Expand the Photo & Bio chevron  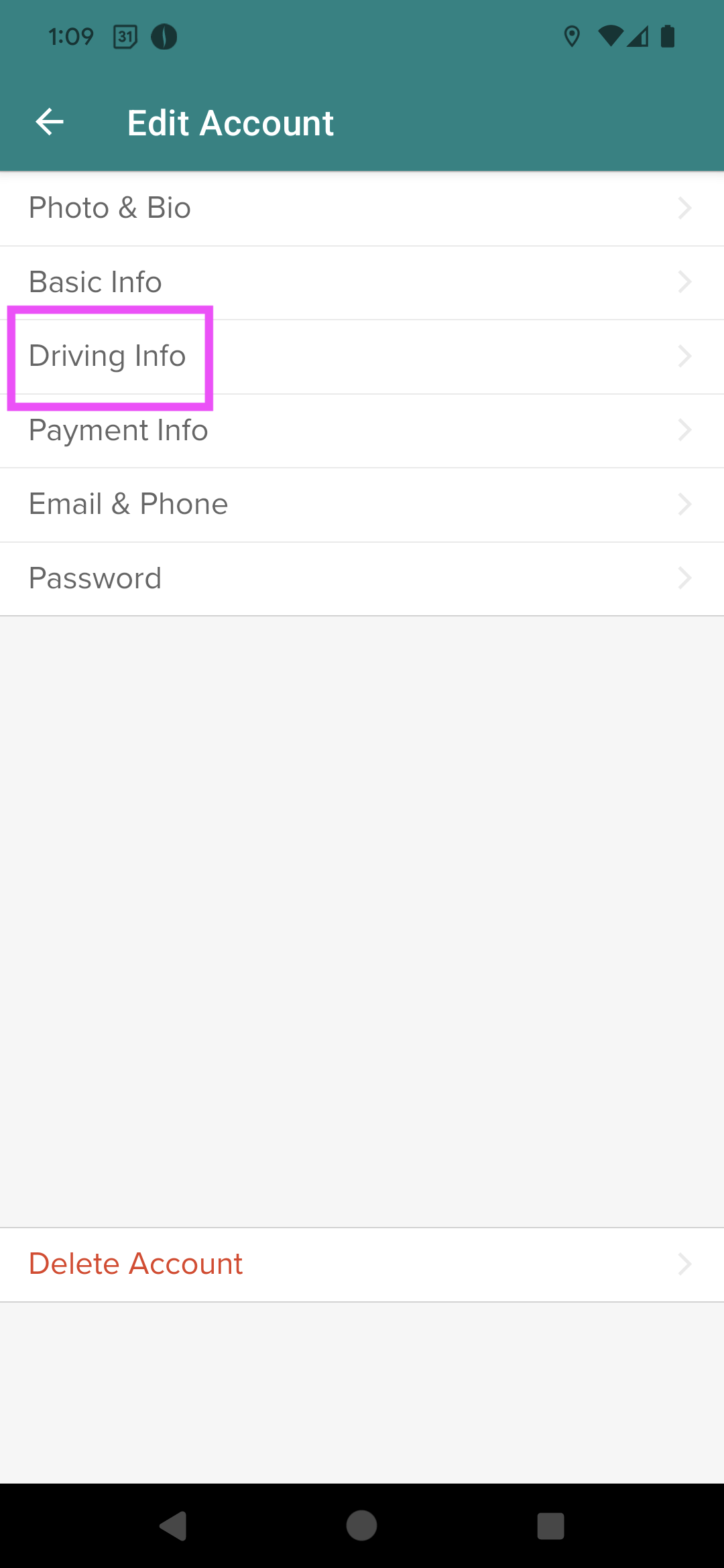tap(684, 208)
